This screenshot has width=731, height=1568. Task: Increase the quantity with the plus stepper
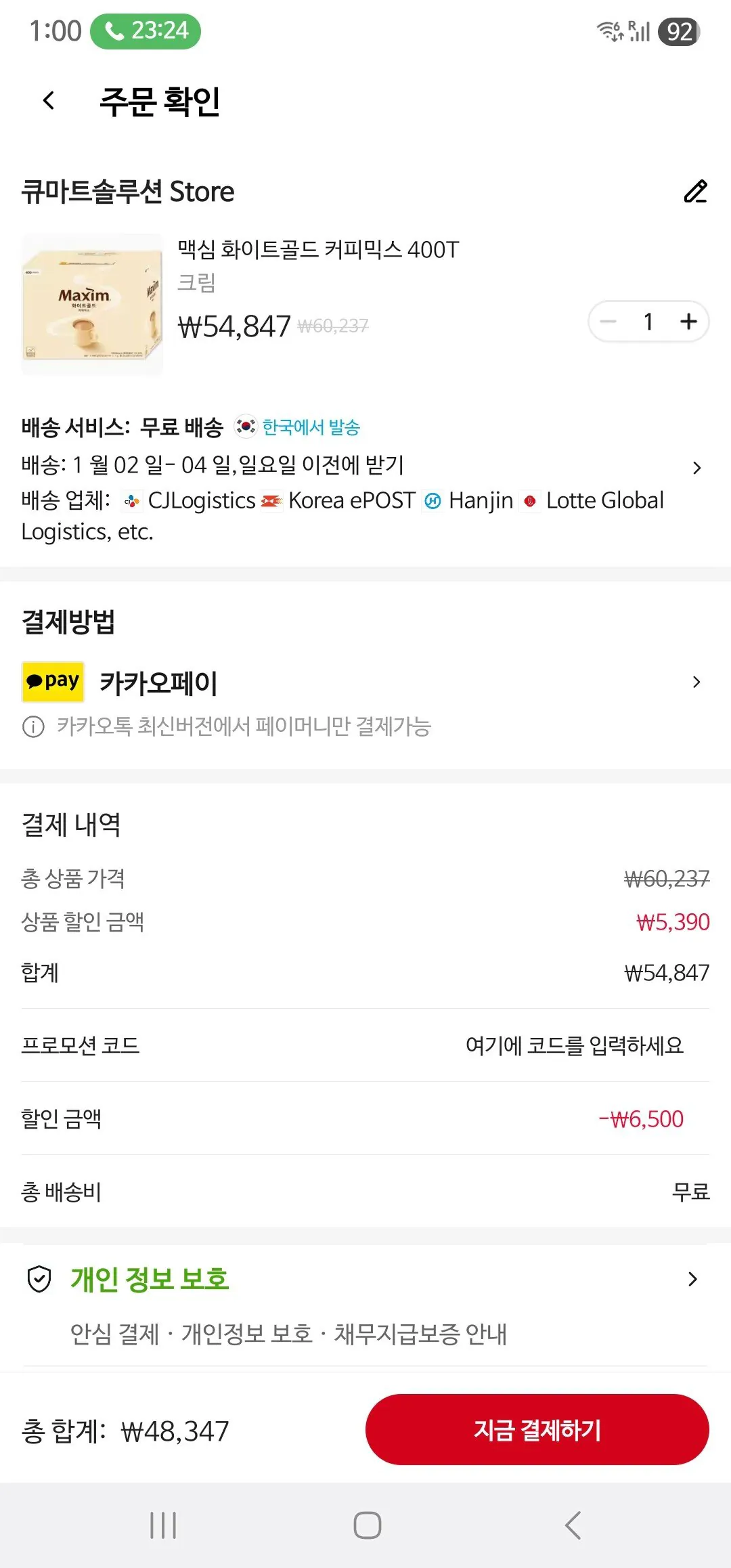[688, 322]
